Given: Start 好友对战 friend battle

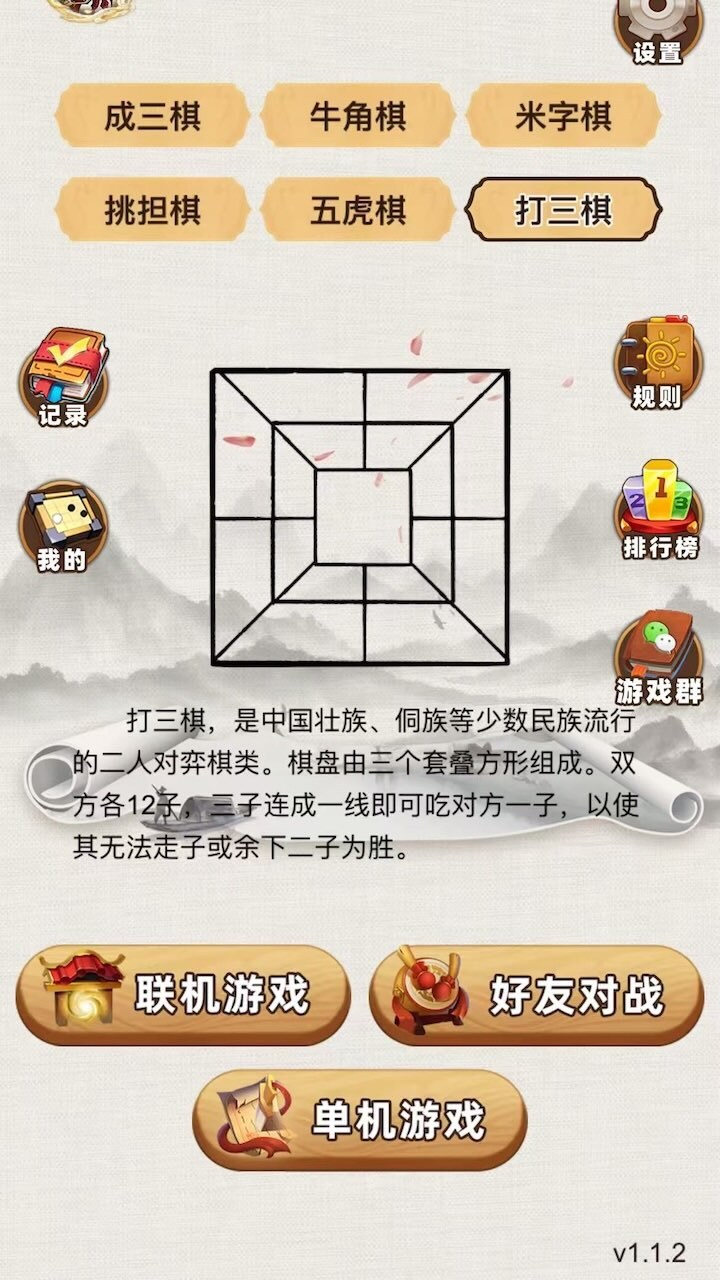Looking at the screenshot, I should pyautogui.click(x=536, y=995).
